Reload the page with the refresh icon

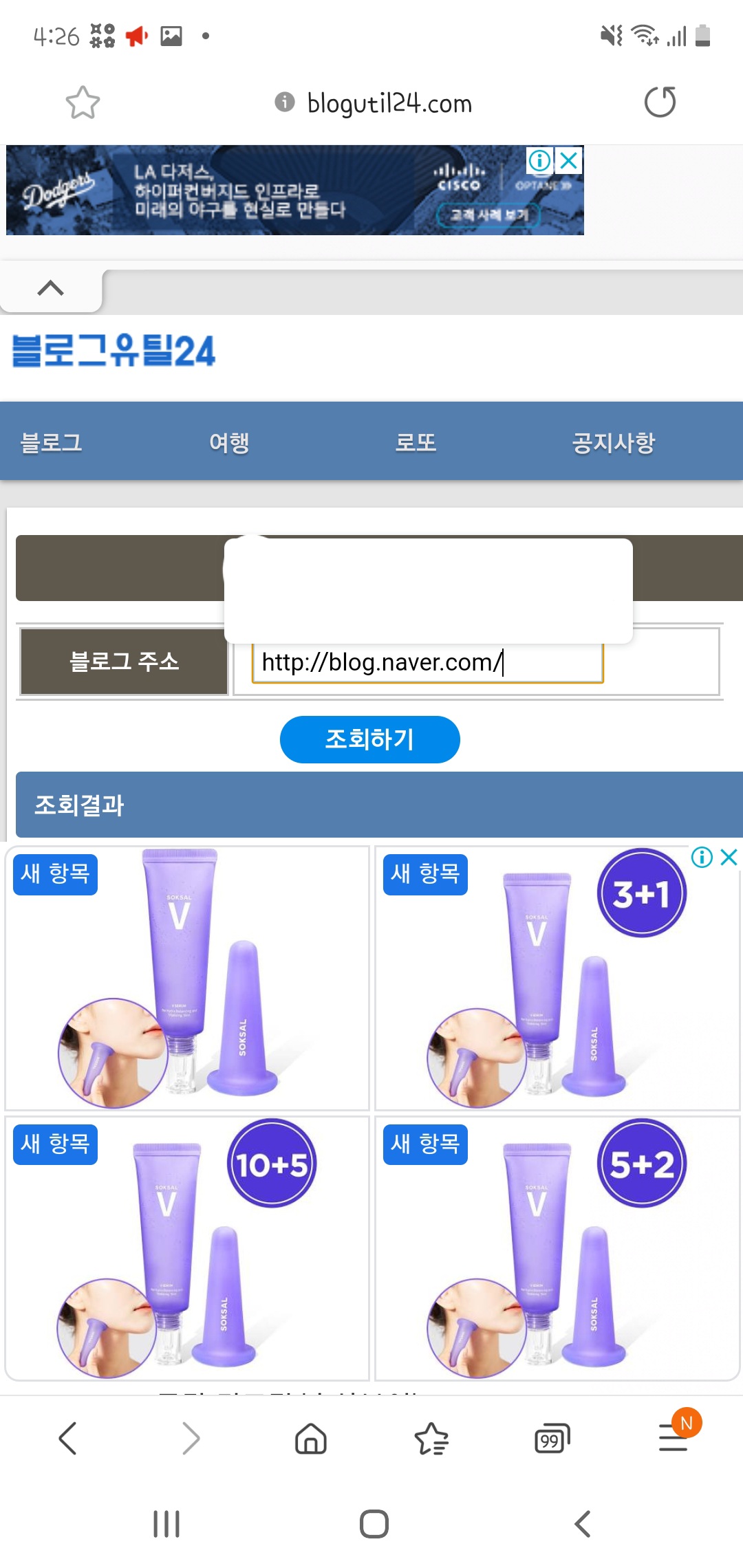tap(660, 102)
